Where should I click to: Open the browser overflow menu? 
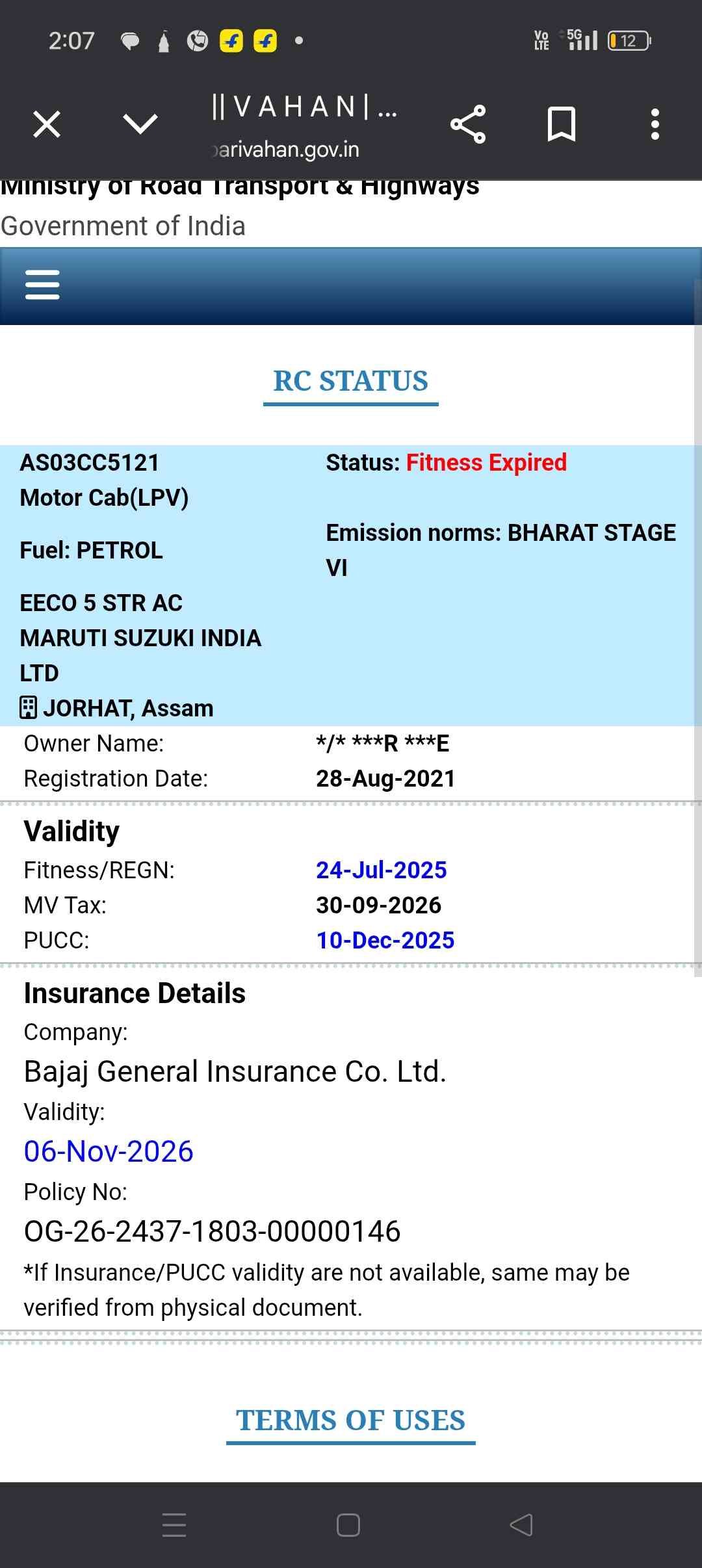(x=655, y=124)
